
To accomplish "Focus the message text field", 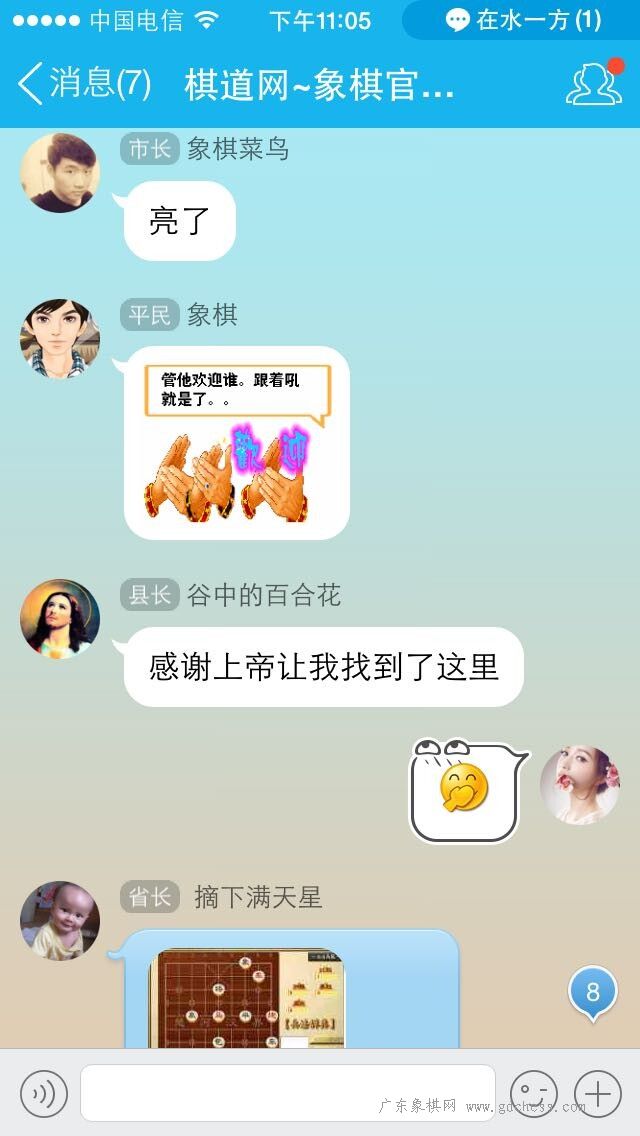I will pyautogui.click(x=288, y=1093).
